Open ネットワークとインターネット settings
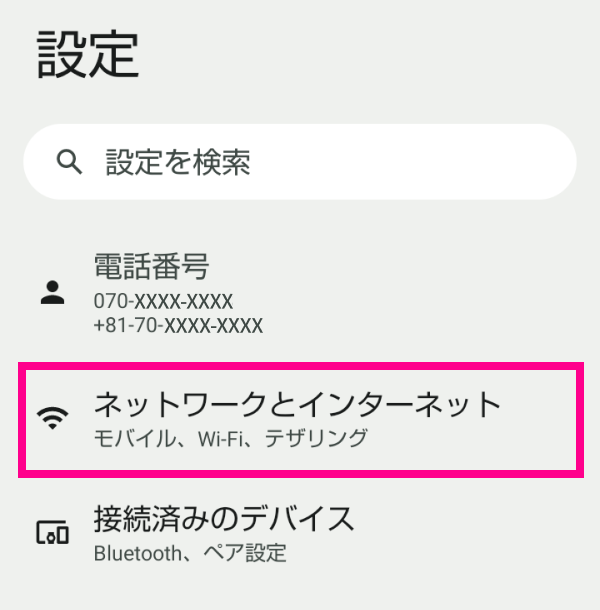The image size is (600, 610). point(298,419)
